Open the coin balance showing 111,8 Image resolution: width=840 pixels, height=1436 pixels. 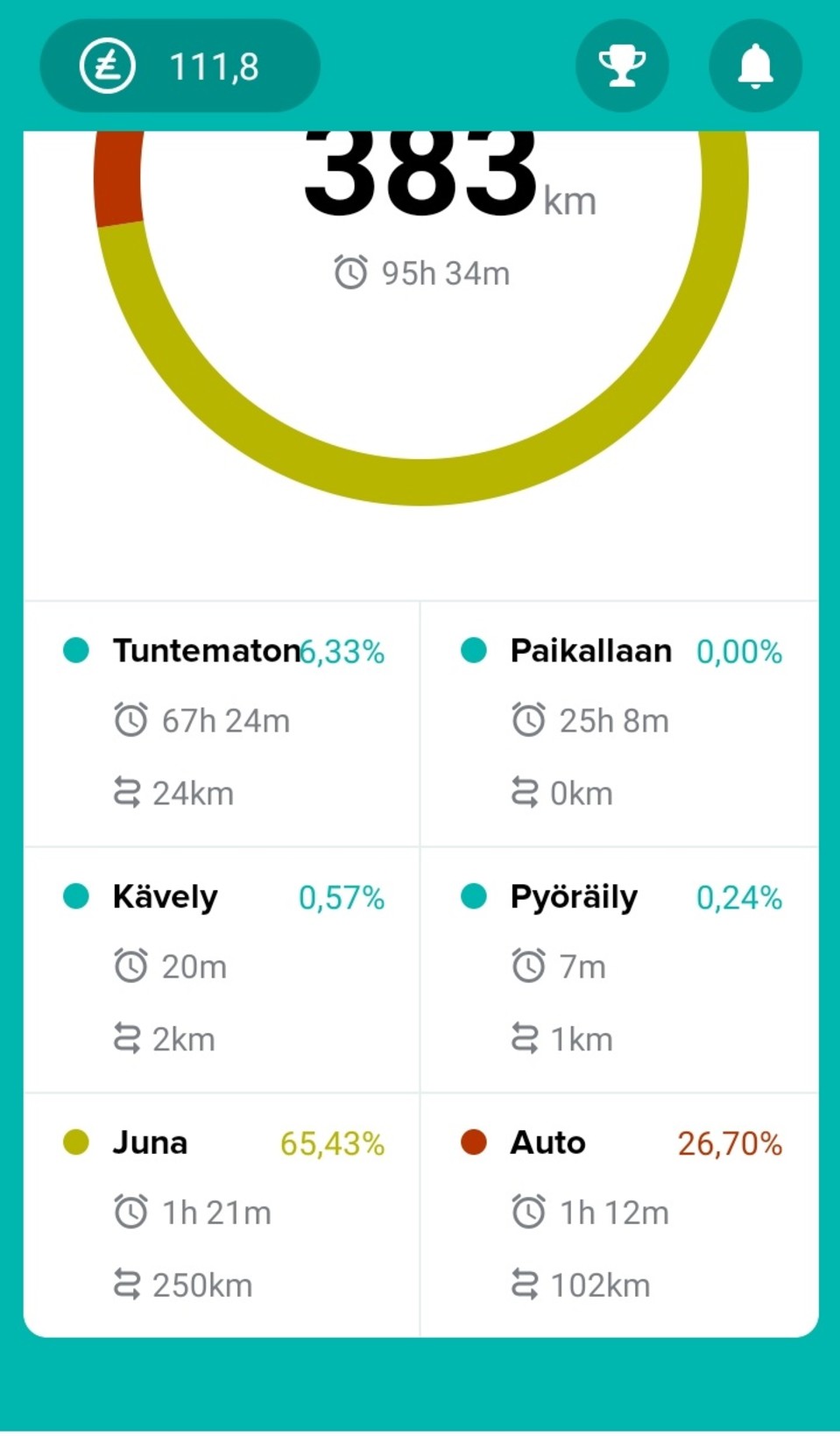pos(180,67)
